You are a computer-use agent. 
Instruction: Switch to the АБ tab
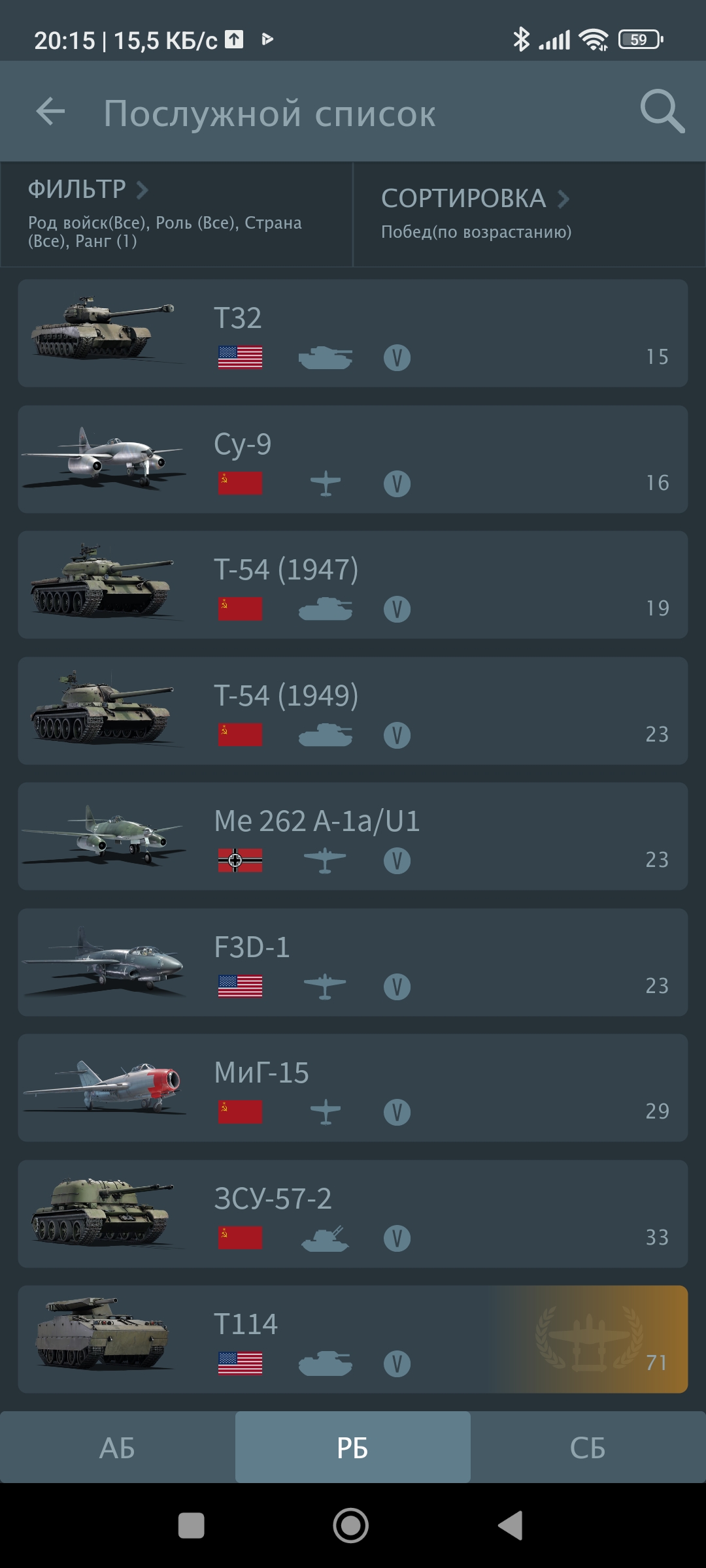pos(118,1447)
